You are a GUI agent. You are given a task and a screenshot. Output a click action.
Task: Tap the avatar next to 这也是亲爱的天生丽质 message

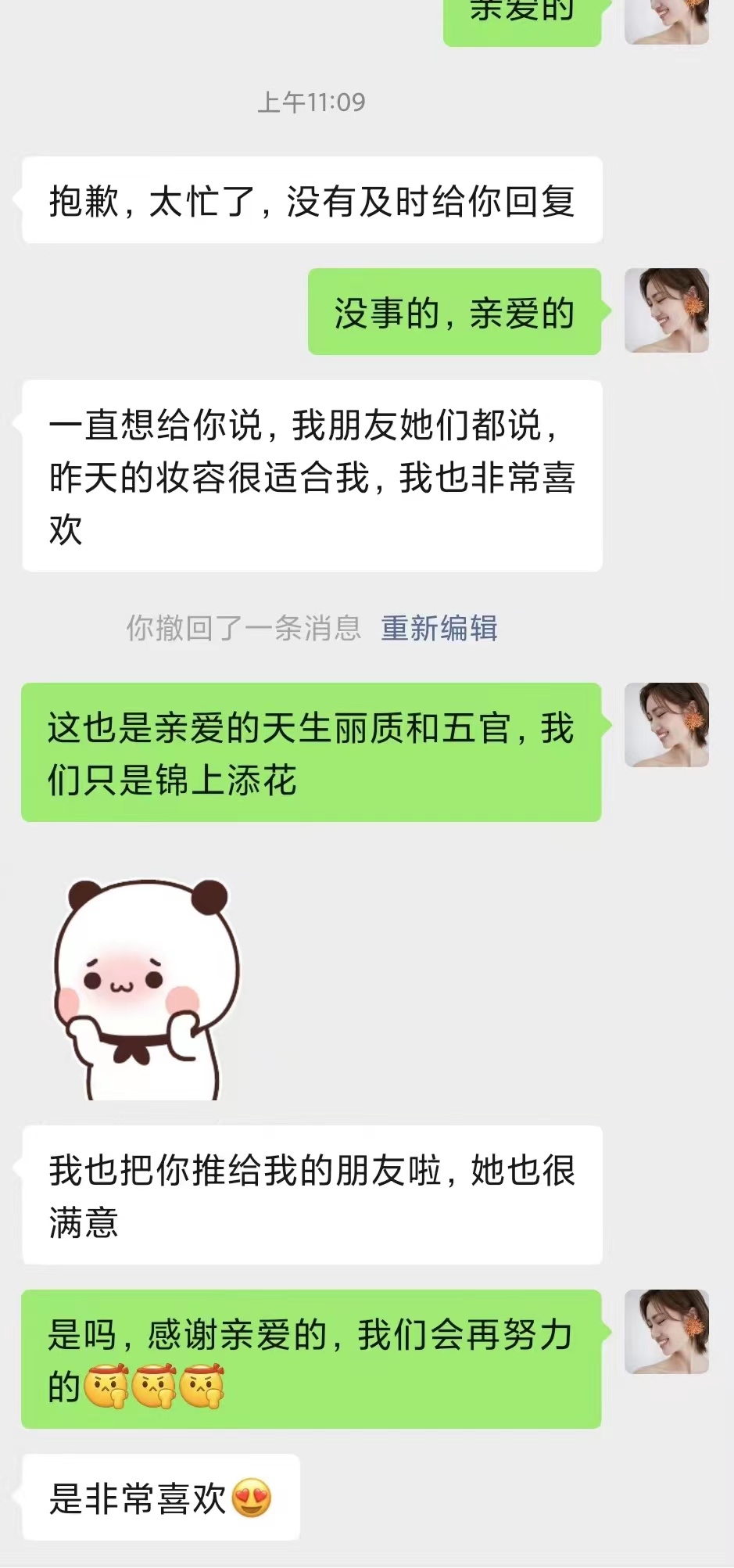pos(666,725)
